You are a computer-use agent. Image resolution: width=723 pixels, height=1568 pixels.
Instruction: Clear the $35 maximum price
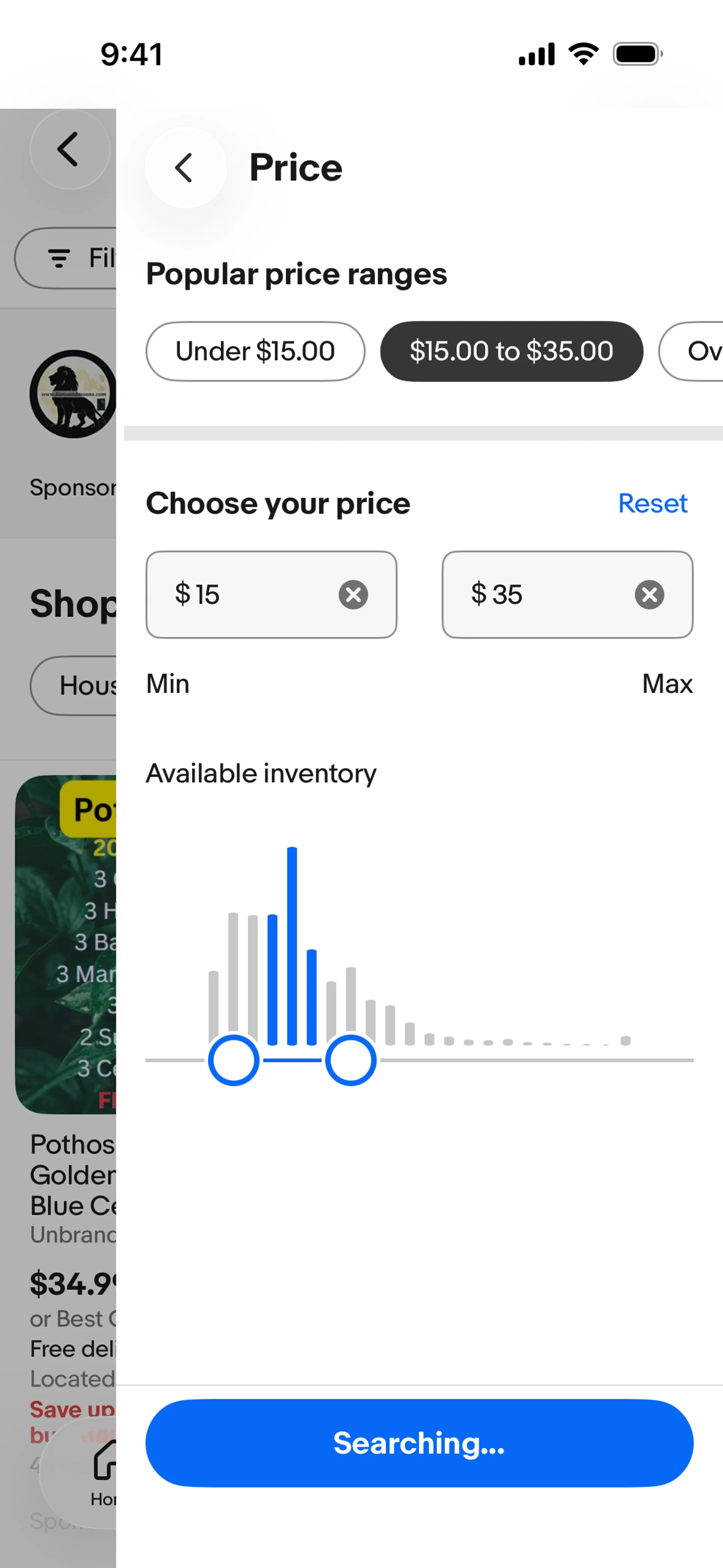tap(649, 594)
